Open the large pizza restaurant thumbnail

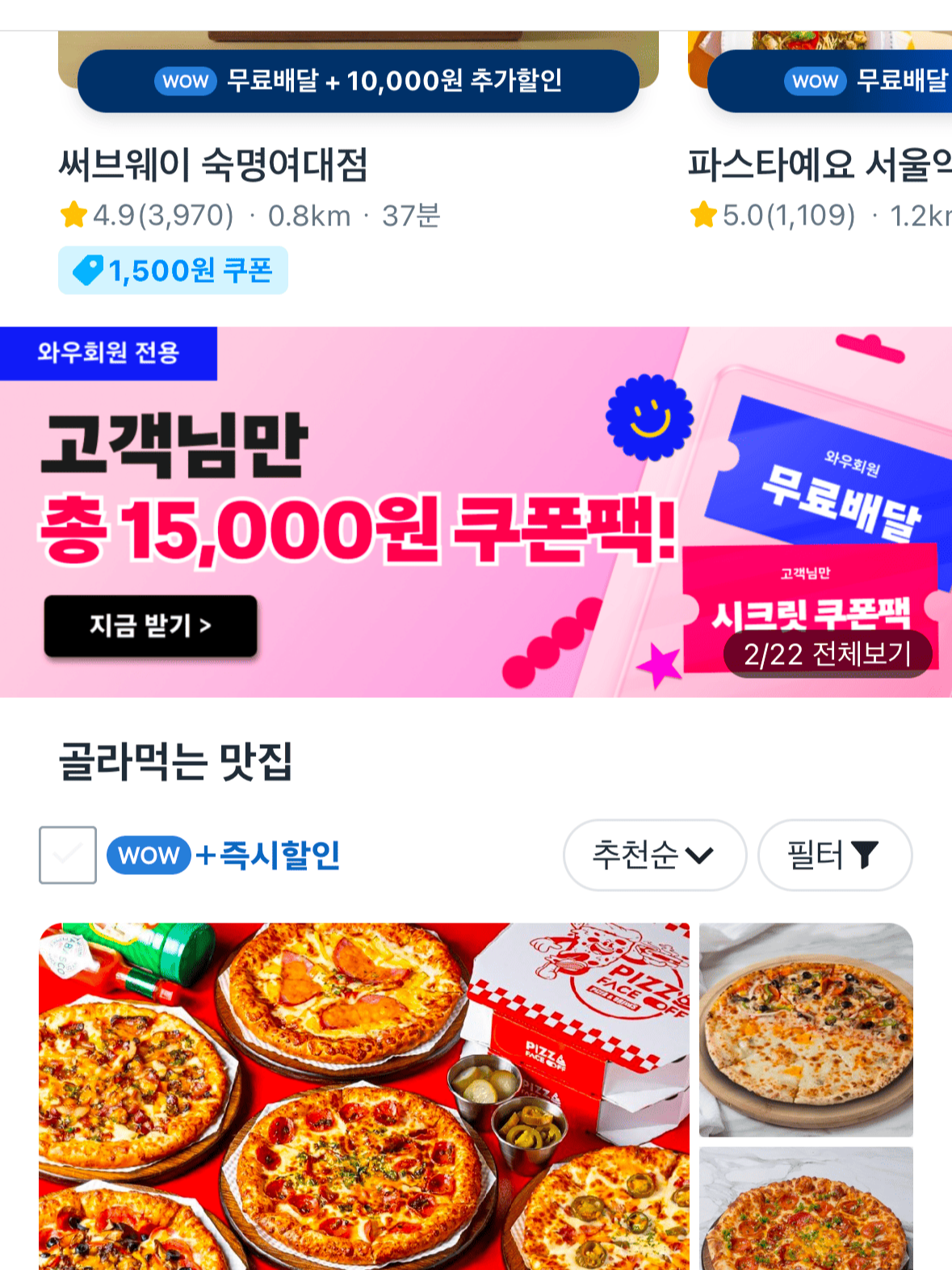click(x=363, y=1091)
